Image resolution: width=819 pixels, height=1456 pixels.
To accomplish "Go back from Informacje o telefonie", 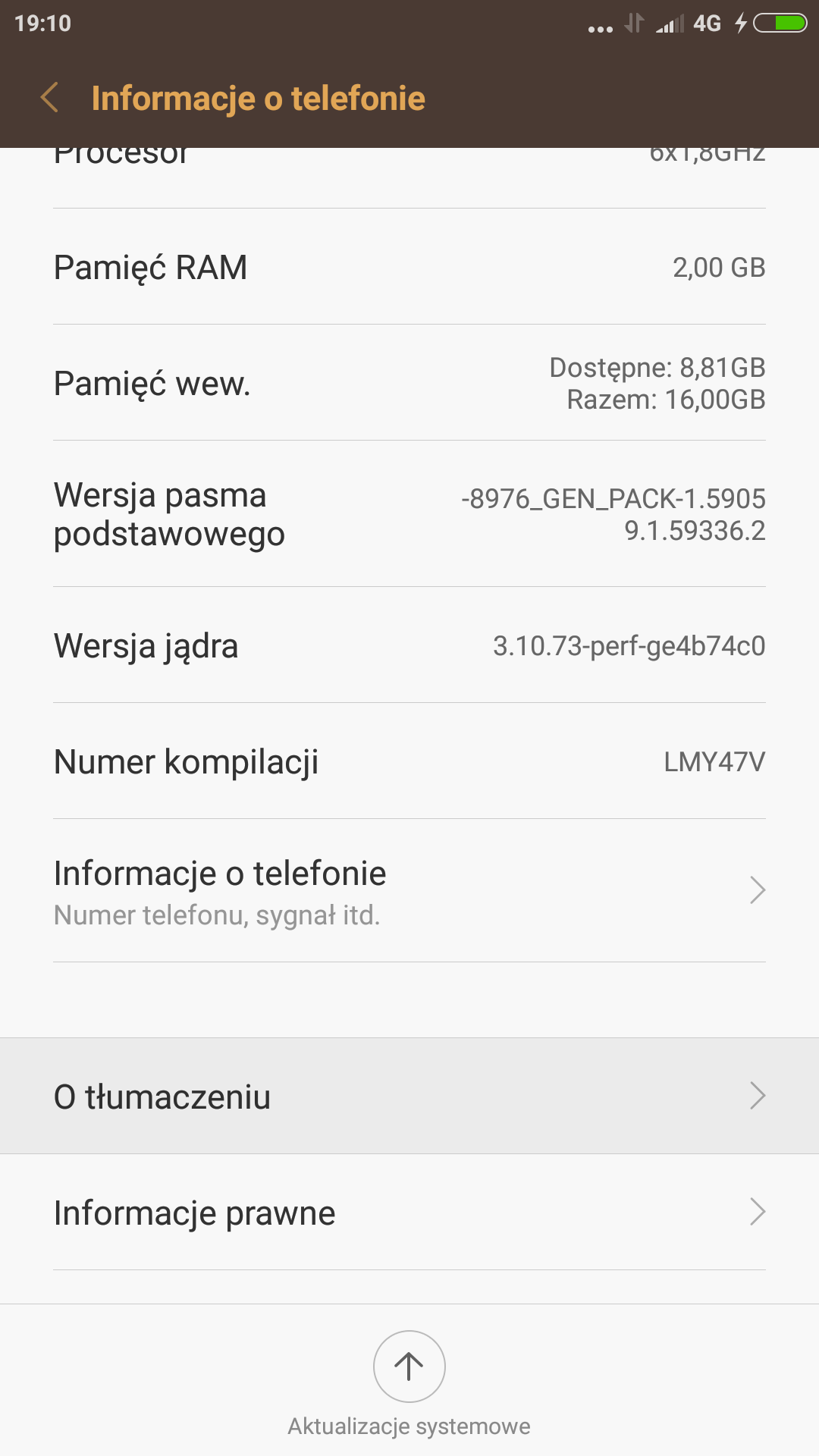I will (x=50, y=98).
